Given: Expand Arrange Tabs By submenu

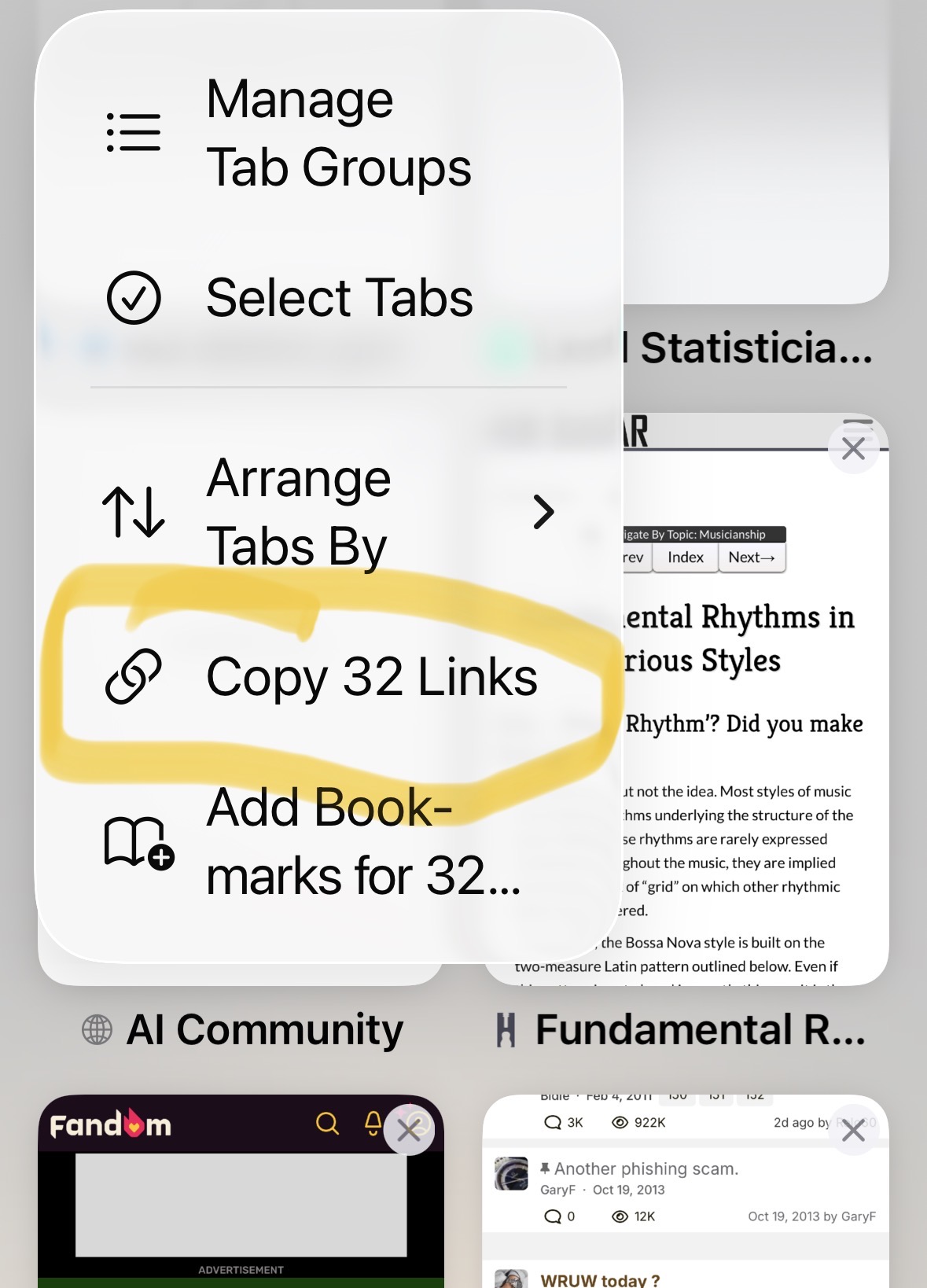Looking at the screenshot, I should tap(329, 513).
